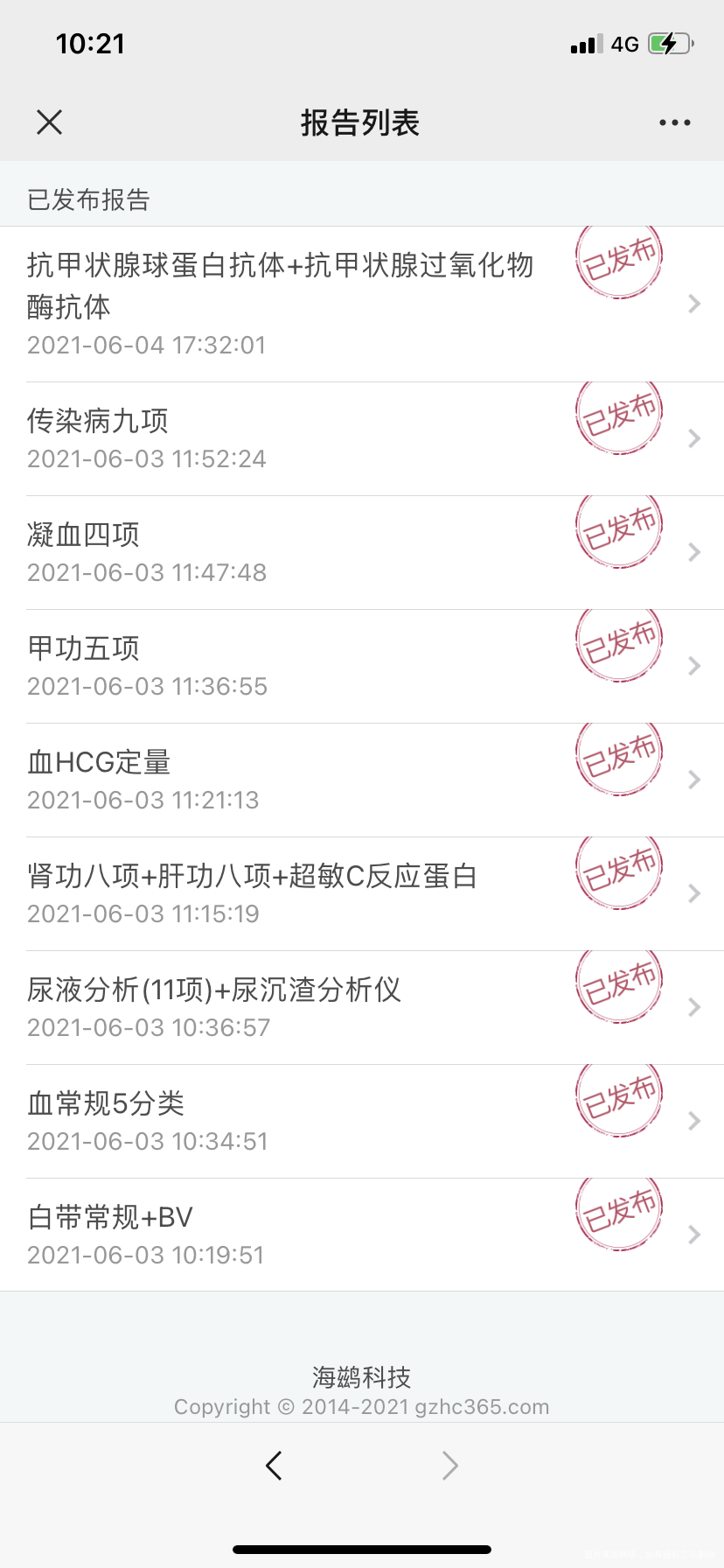Tap the forward arrow at page bottom
The width and height of the screenshot is (724, 1568).
tap(449, 1465)
